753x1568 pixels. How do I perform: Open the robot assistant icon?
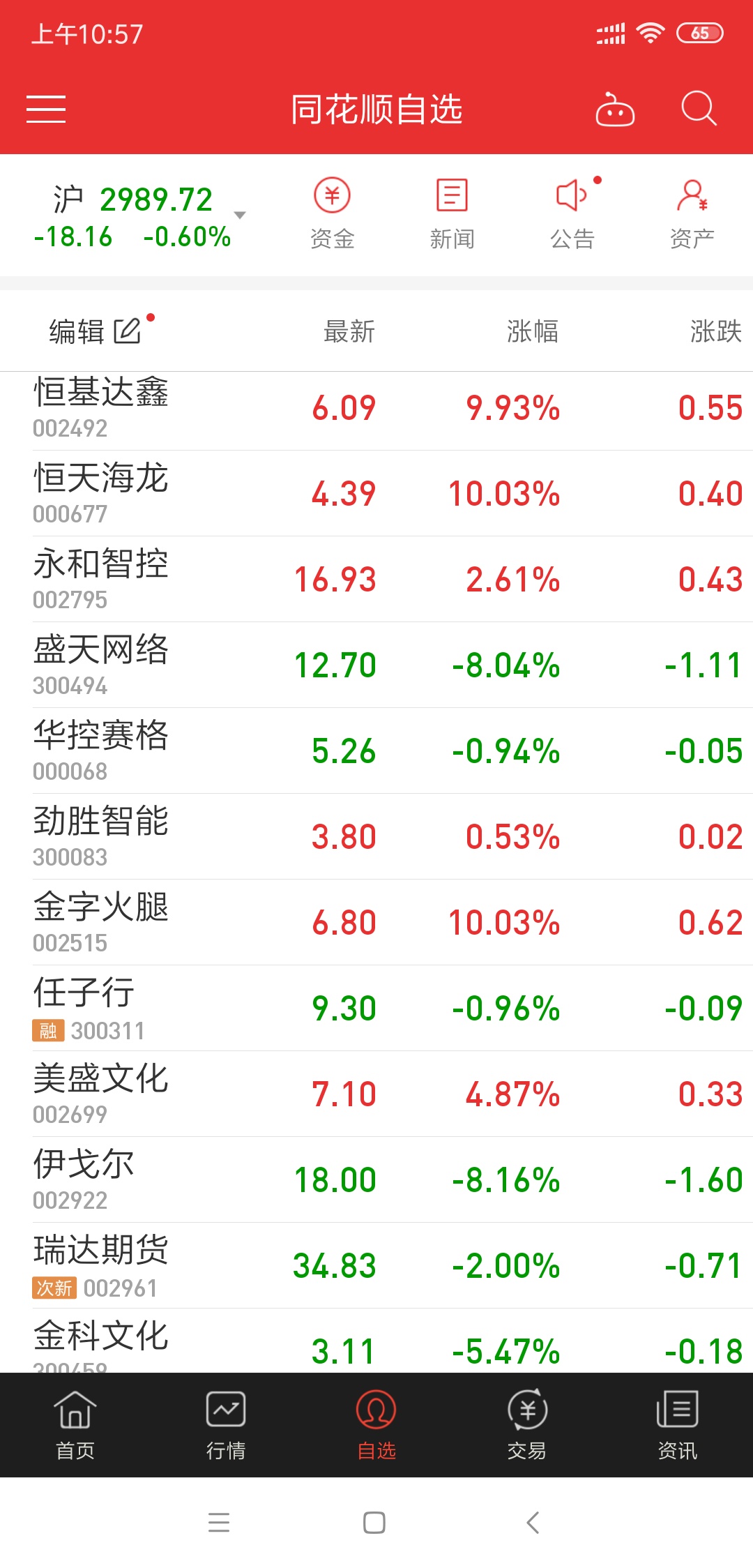pyautogui.click(x=615, y=110)
